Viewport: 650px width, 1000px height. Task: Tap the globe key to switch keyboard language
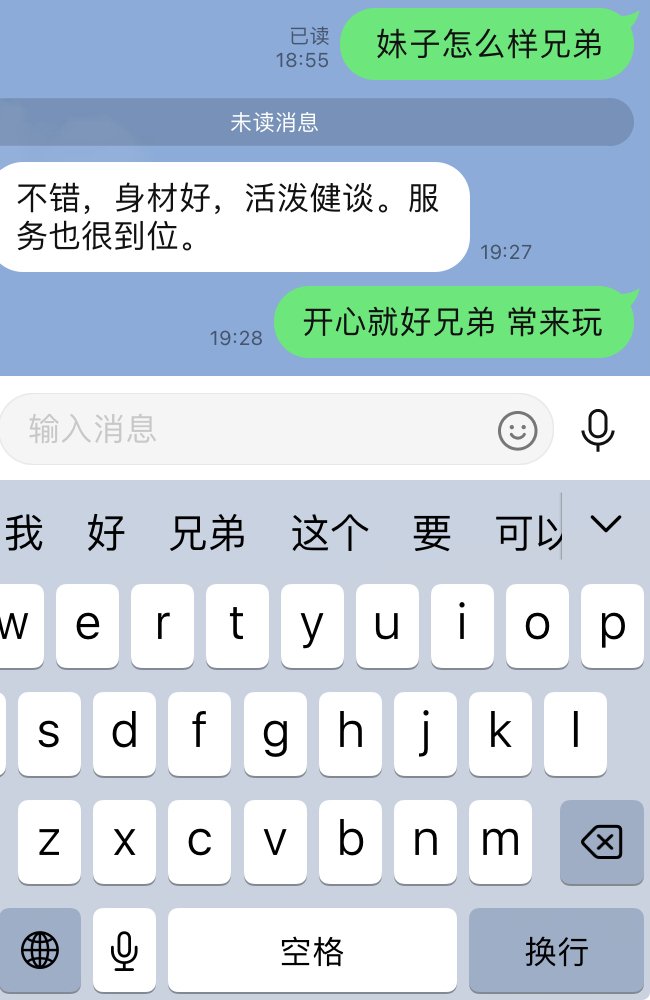tap(40, 949)
